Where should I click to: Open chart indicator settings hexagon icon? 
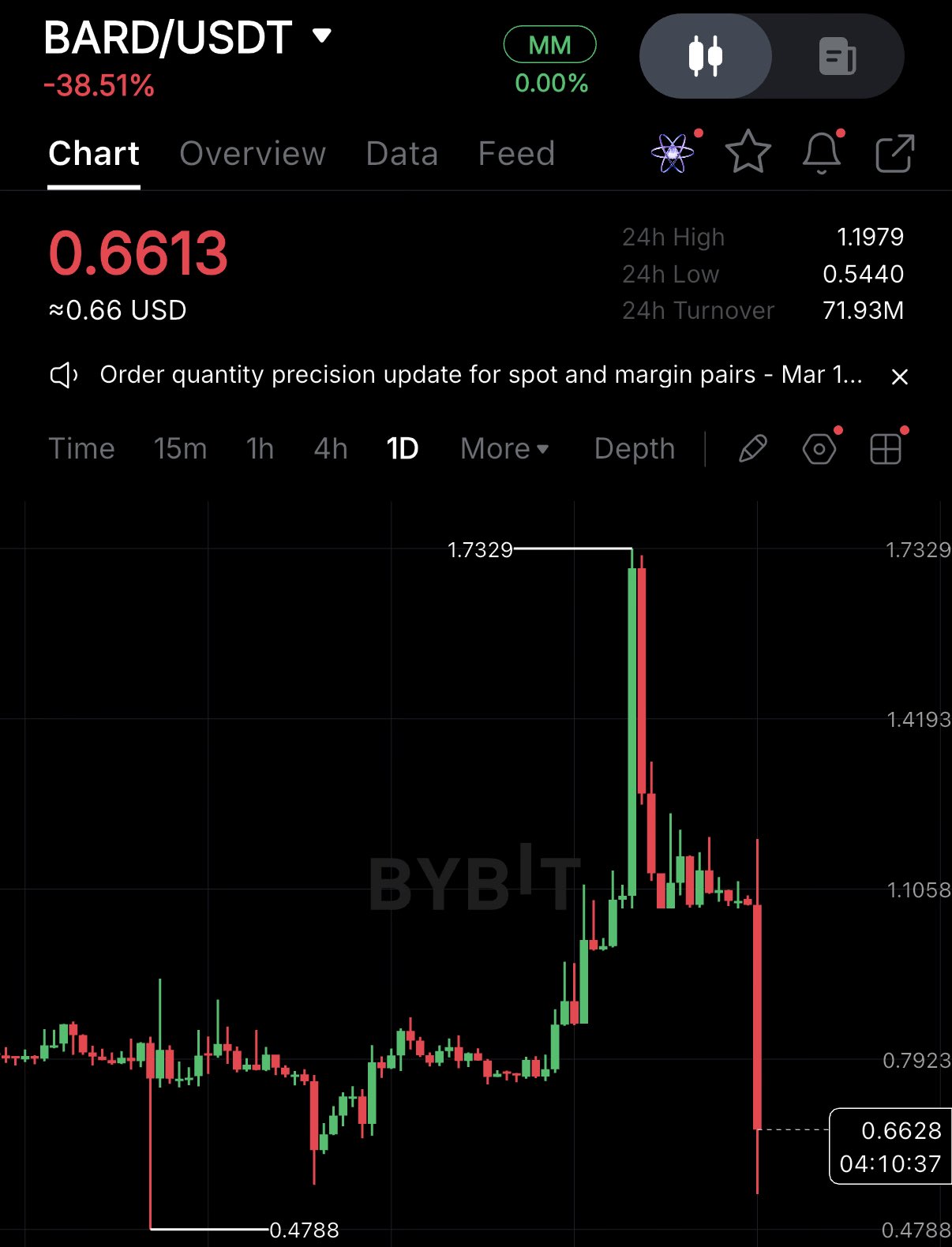819,450
